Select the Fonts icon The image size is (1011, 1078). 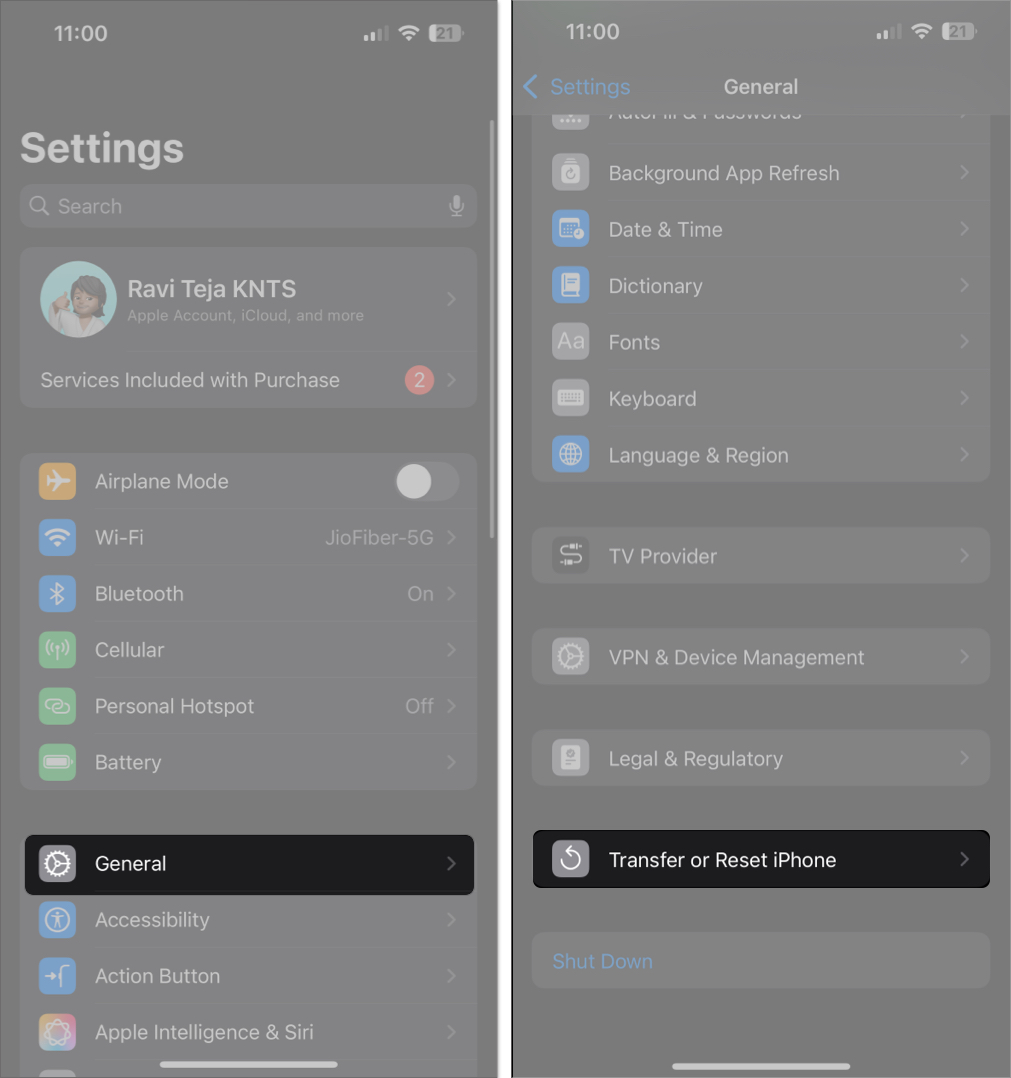570,341
